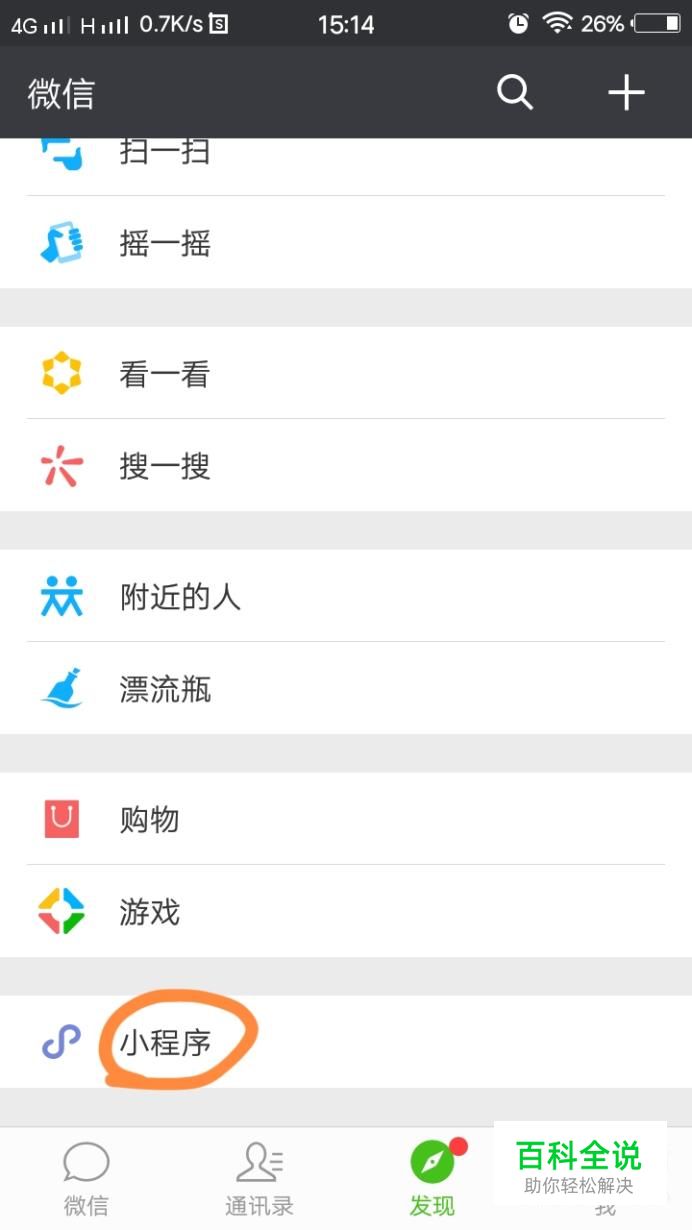Tap the plus icon for more actions
Image resolution: width=692 pixels, height=1230 pixels.
(626, 93)
